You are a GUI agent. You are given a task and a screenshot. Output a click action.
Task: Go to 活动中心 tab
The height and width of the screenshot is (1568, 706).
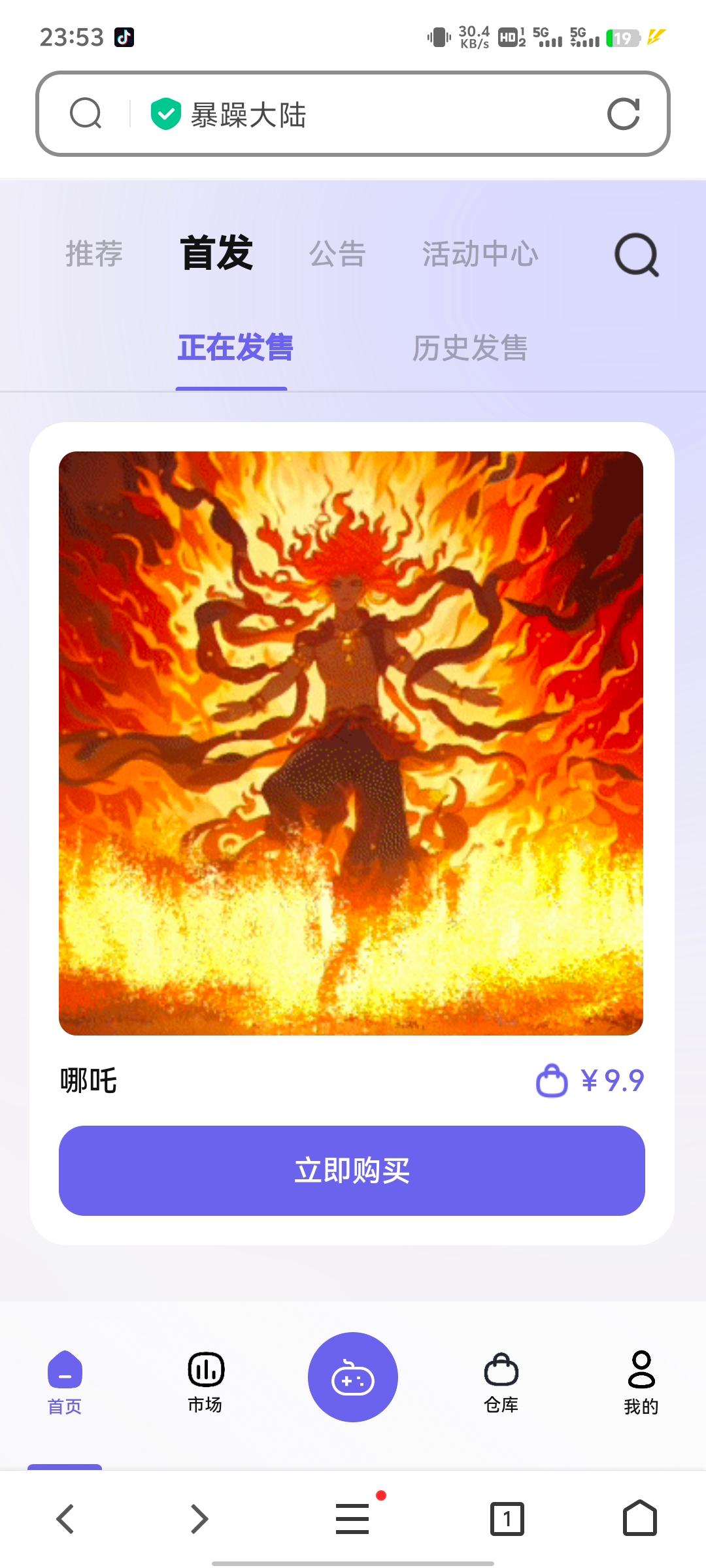pos(480,253)
